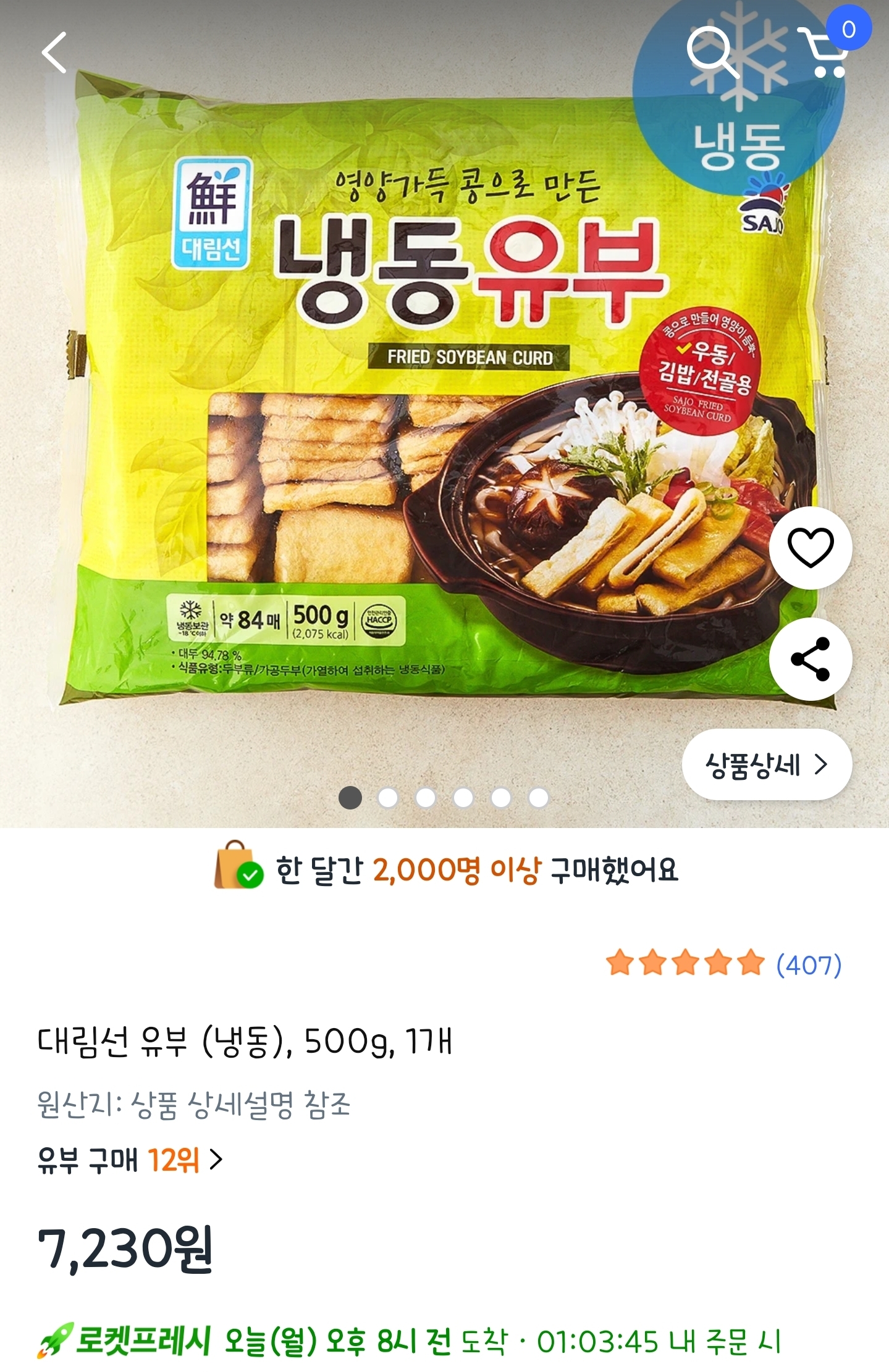Screen dimensions: 889x1372
Task: Add product to wishlist with heart
Action: tap(810, 548)
